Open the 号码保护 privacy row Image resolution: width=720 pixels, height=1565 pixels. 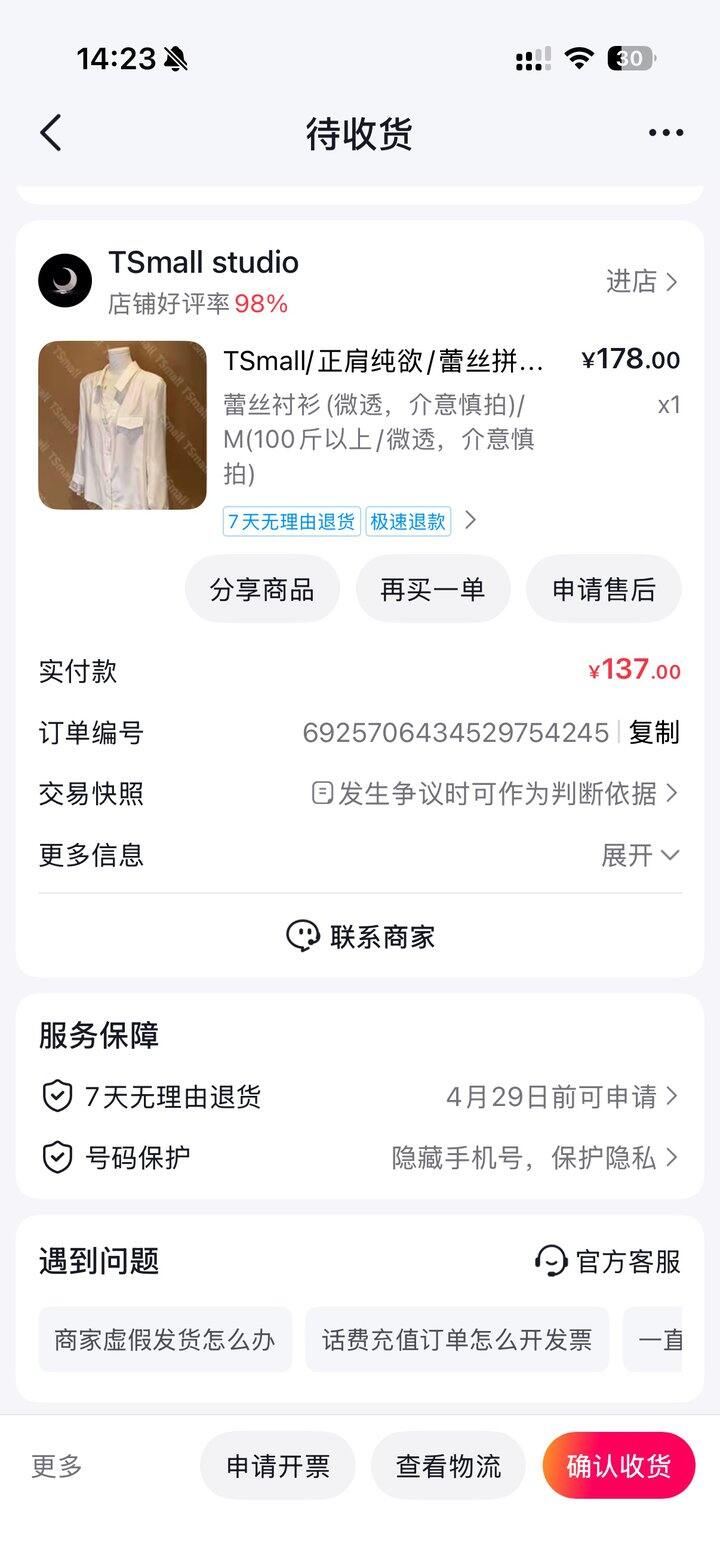360,1158
